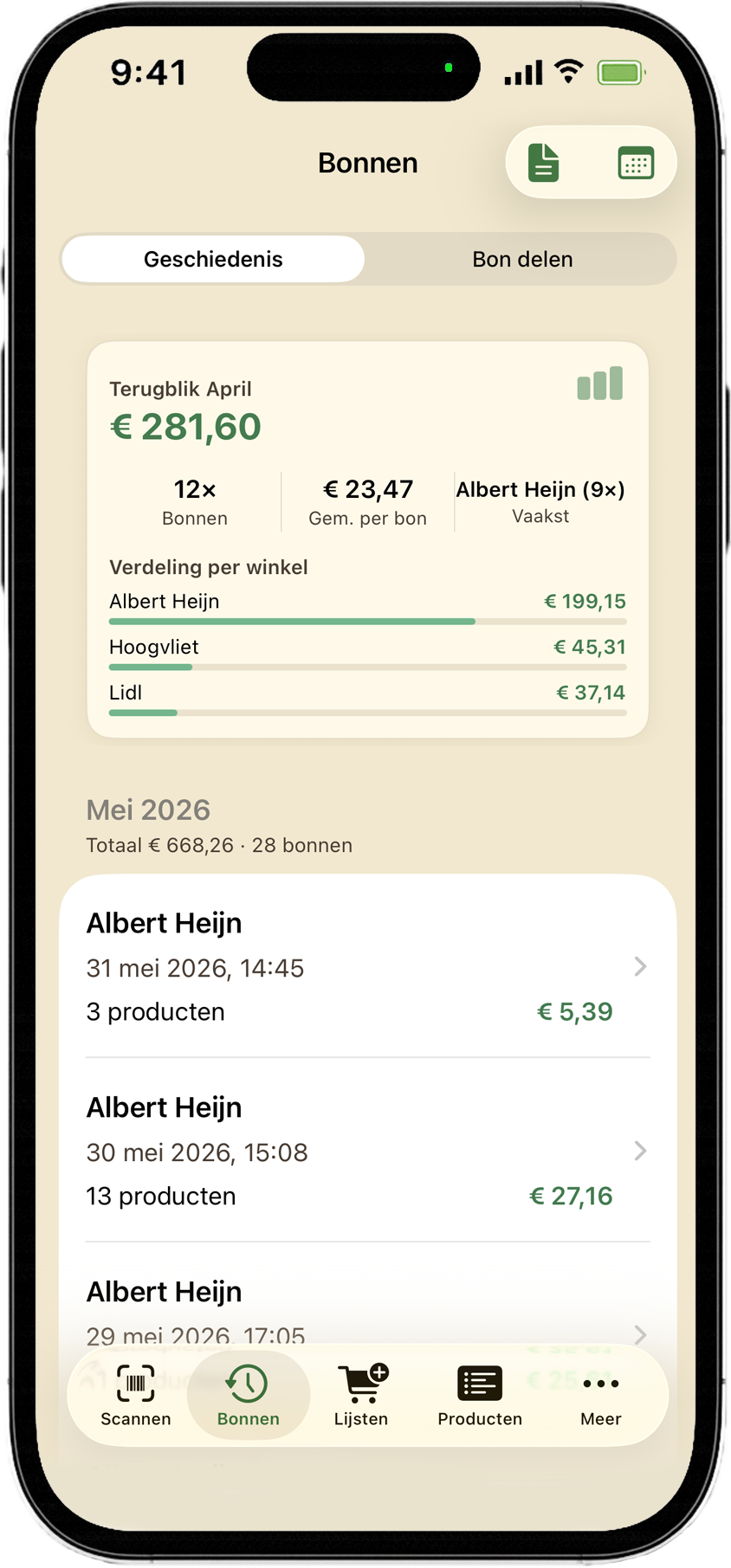The height and width of the screenshot is (1568, 731).
Task: Switch to the Lijsten tab
Action: (x=361, y=1396)
